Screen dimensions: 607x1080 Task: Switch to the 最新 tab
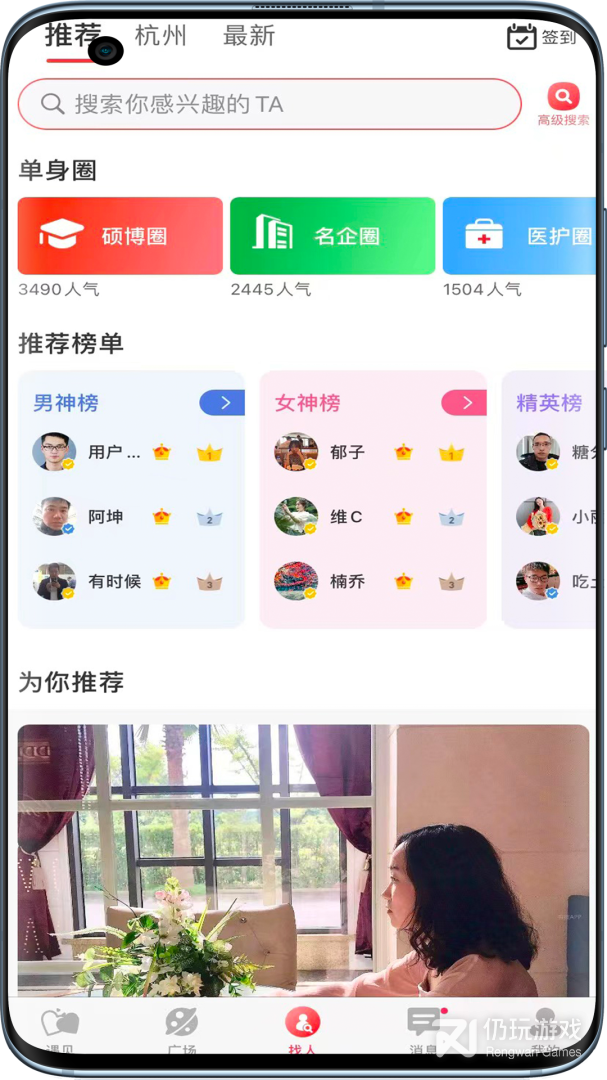click(248, 37)
